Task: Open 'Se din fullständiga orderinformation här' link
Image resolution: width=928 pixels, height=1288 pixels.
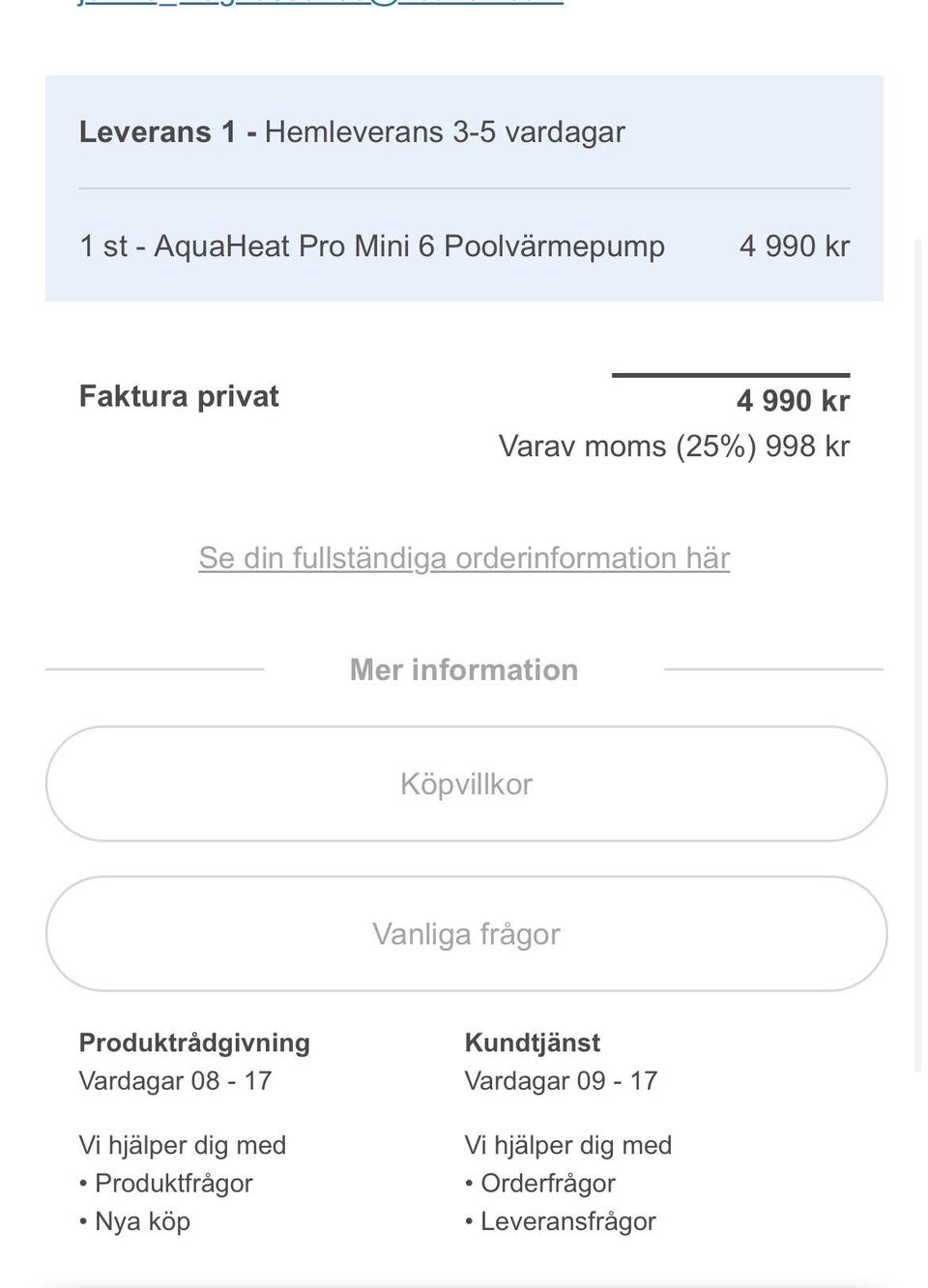Action: click(x=464, y=558)
